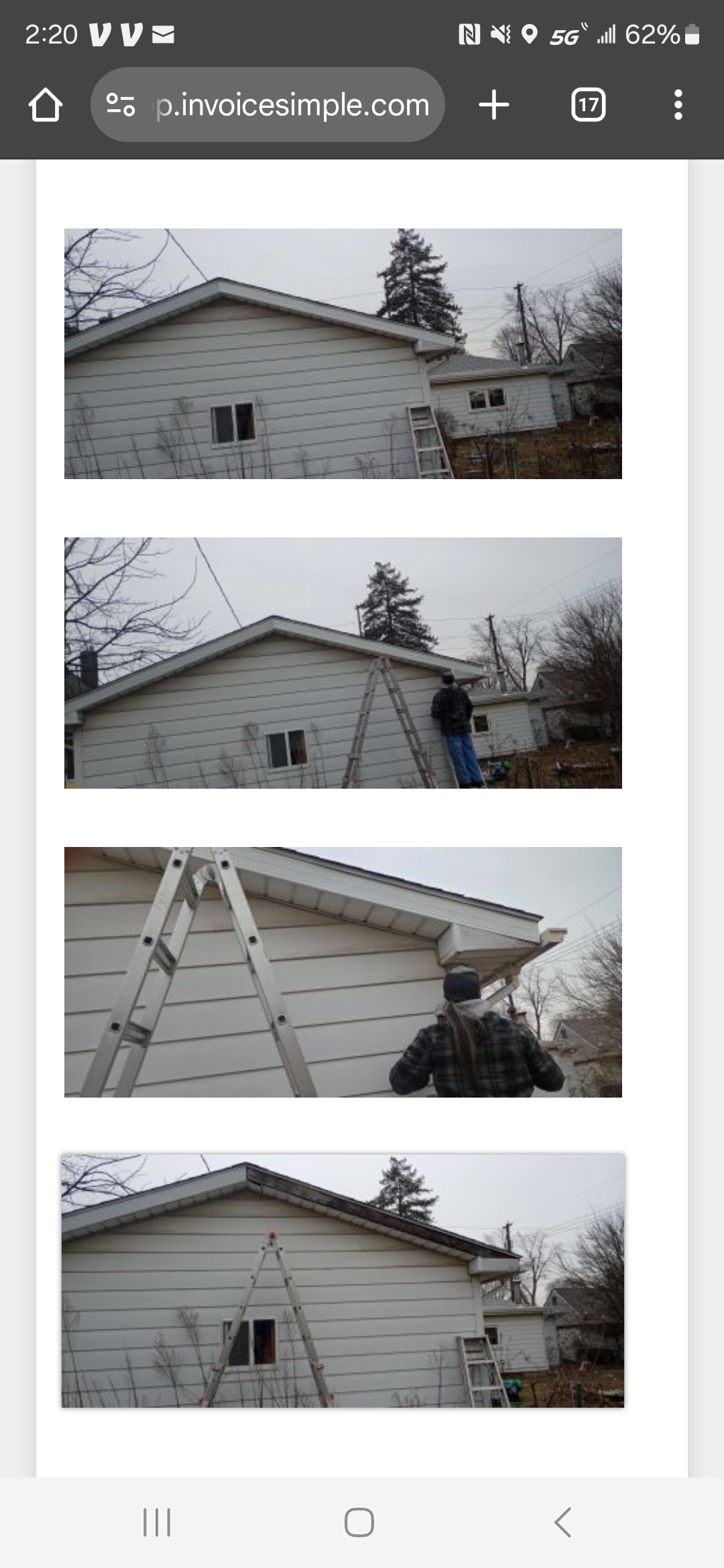Open recent apps from navigation bar
The image size is (724, 1568).
157,1522
